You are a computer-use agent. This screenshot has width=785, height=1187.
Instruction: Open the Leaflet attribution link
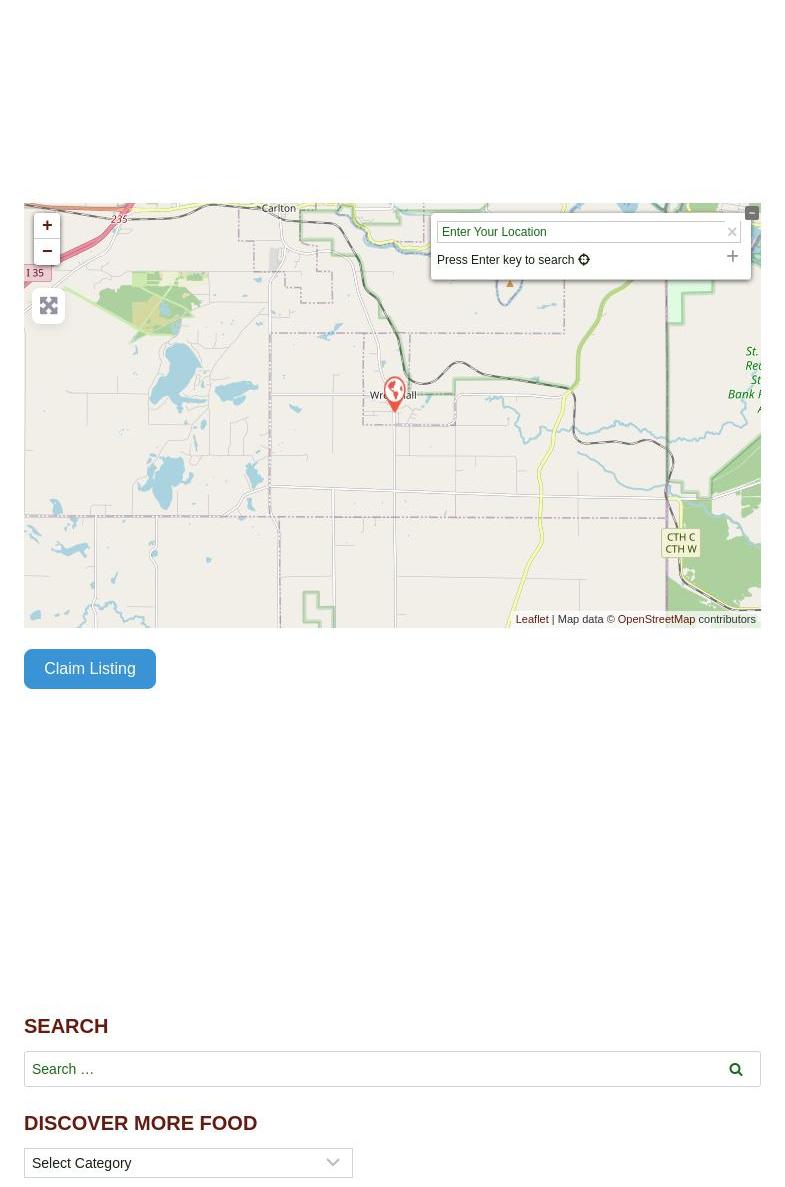tap(531, 619)
